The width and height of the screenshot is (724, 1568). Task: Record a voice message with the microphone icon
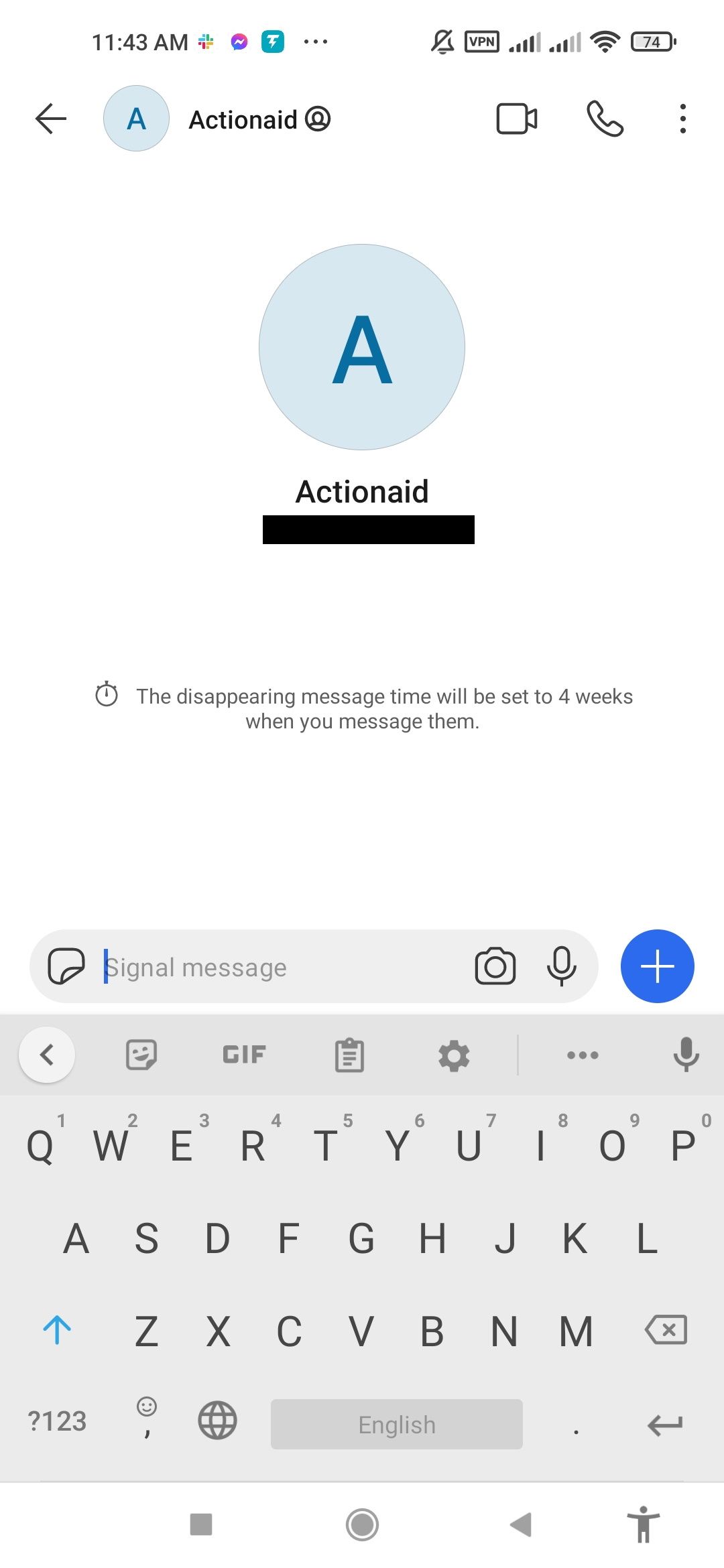coord(562,966)
